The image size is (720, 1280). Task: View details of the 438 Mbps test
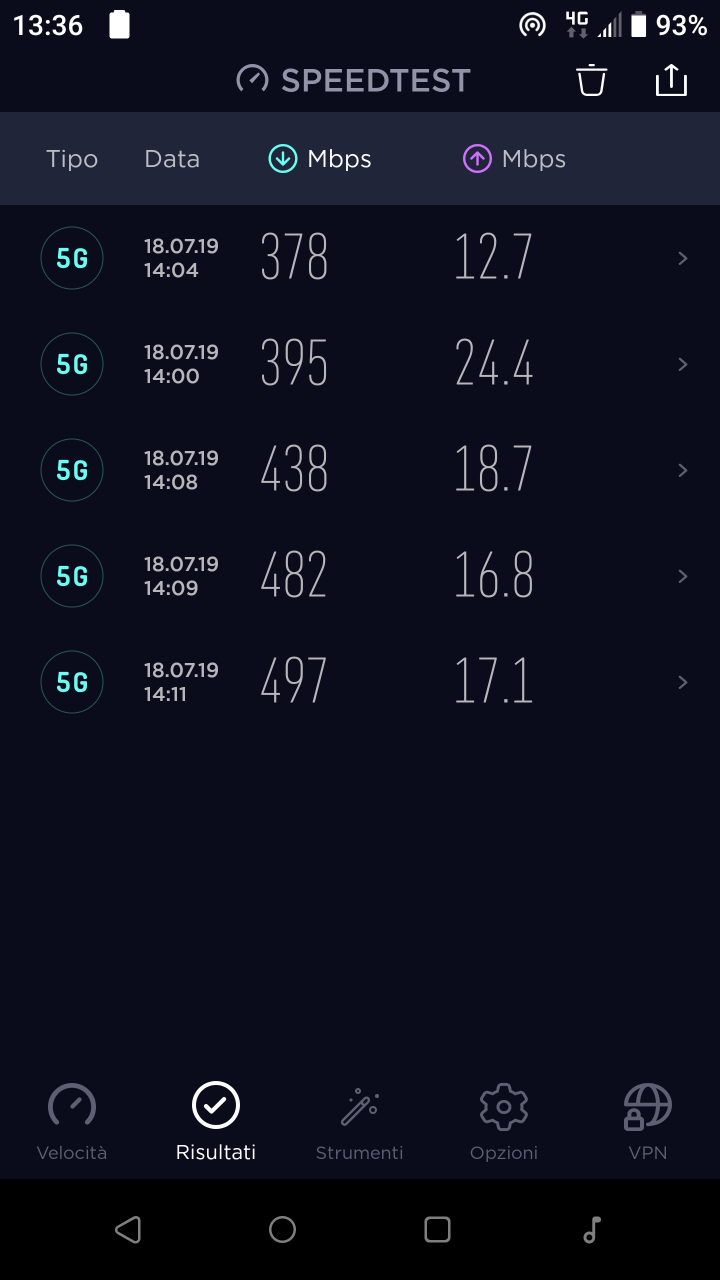(360, 470)
